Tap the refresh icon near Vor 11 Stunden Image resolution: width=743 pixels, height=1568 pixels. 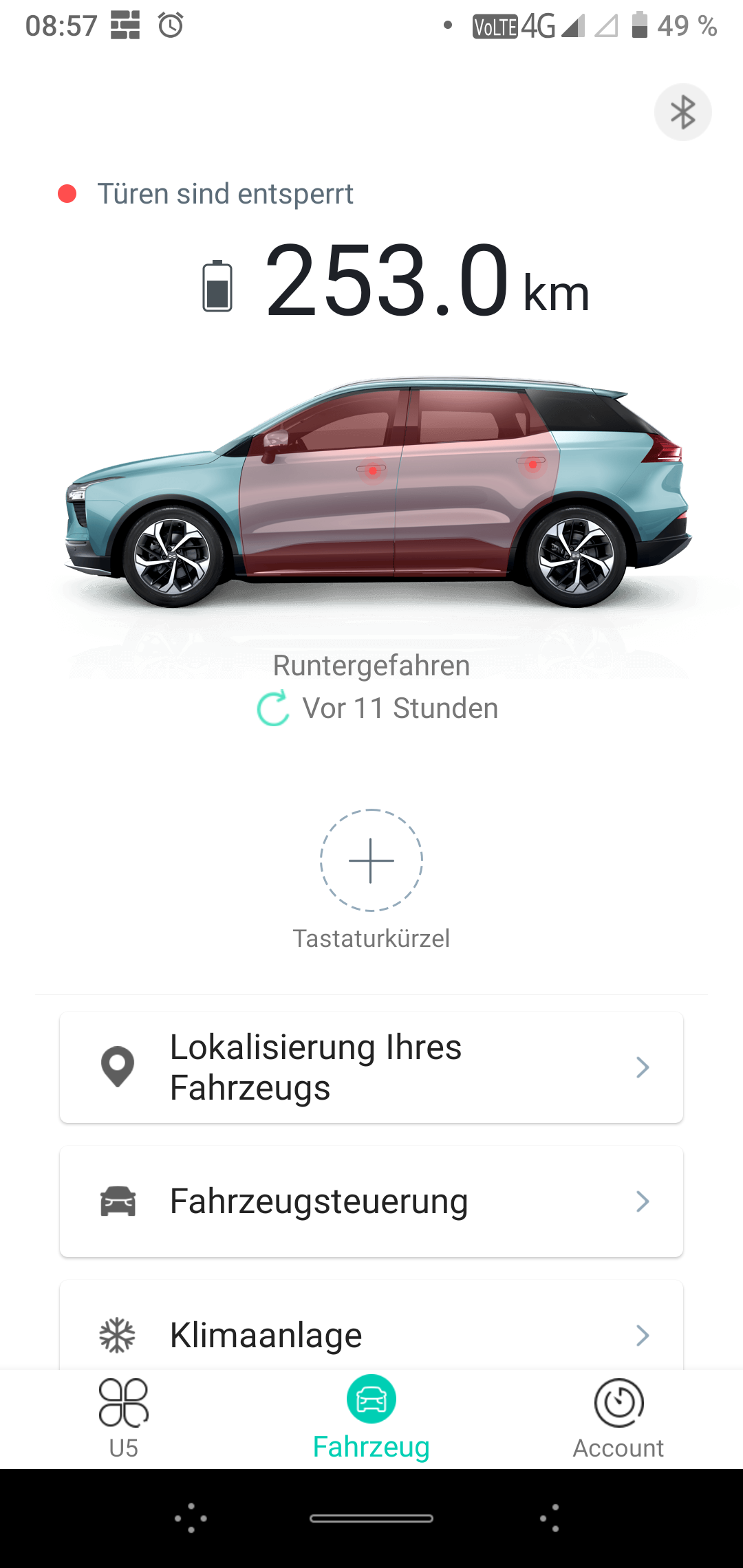[x=273, y=708]
